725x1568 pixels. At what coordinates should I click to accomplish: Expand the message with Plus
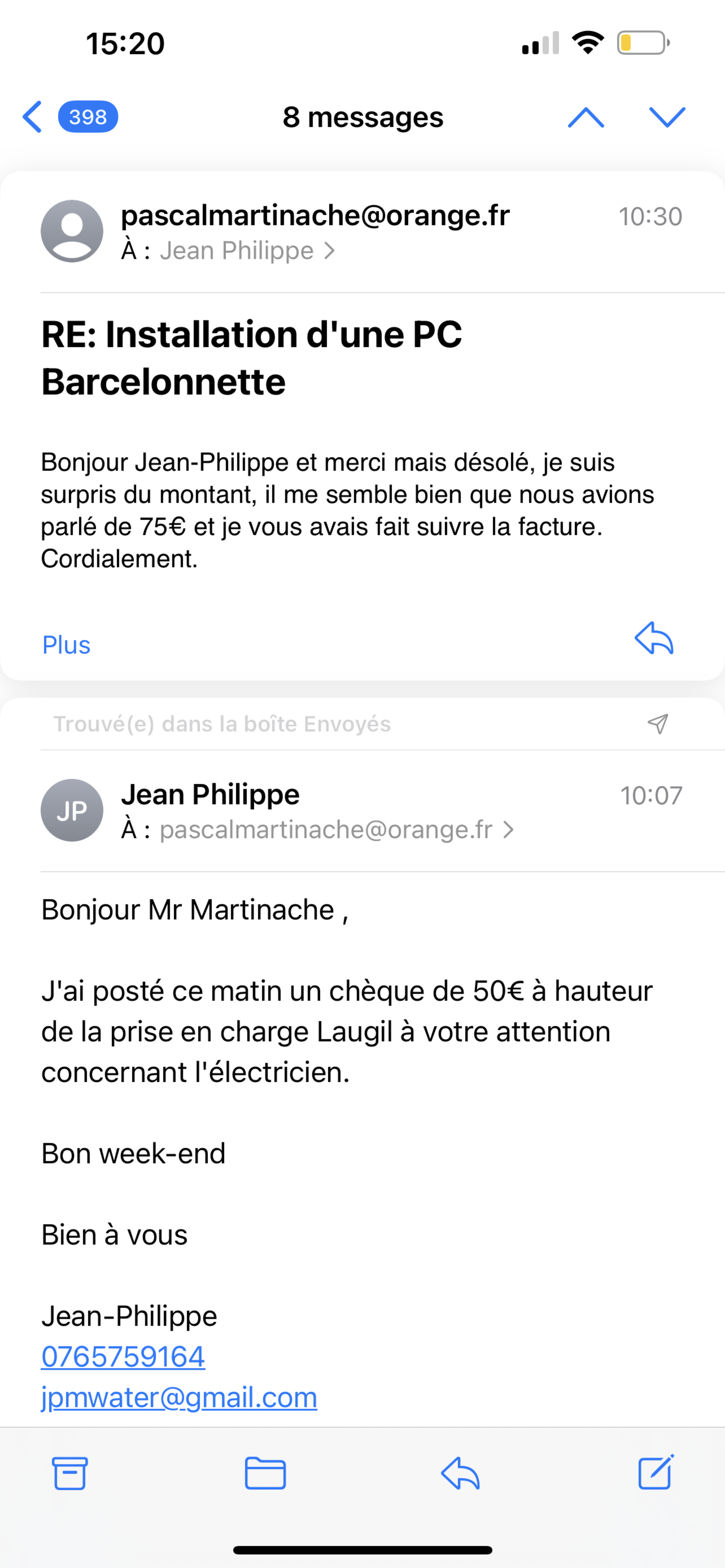(x=66, y=645)
